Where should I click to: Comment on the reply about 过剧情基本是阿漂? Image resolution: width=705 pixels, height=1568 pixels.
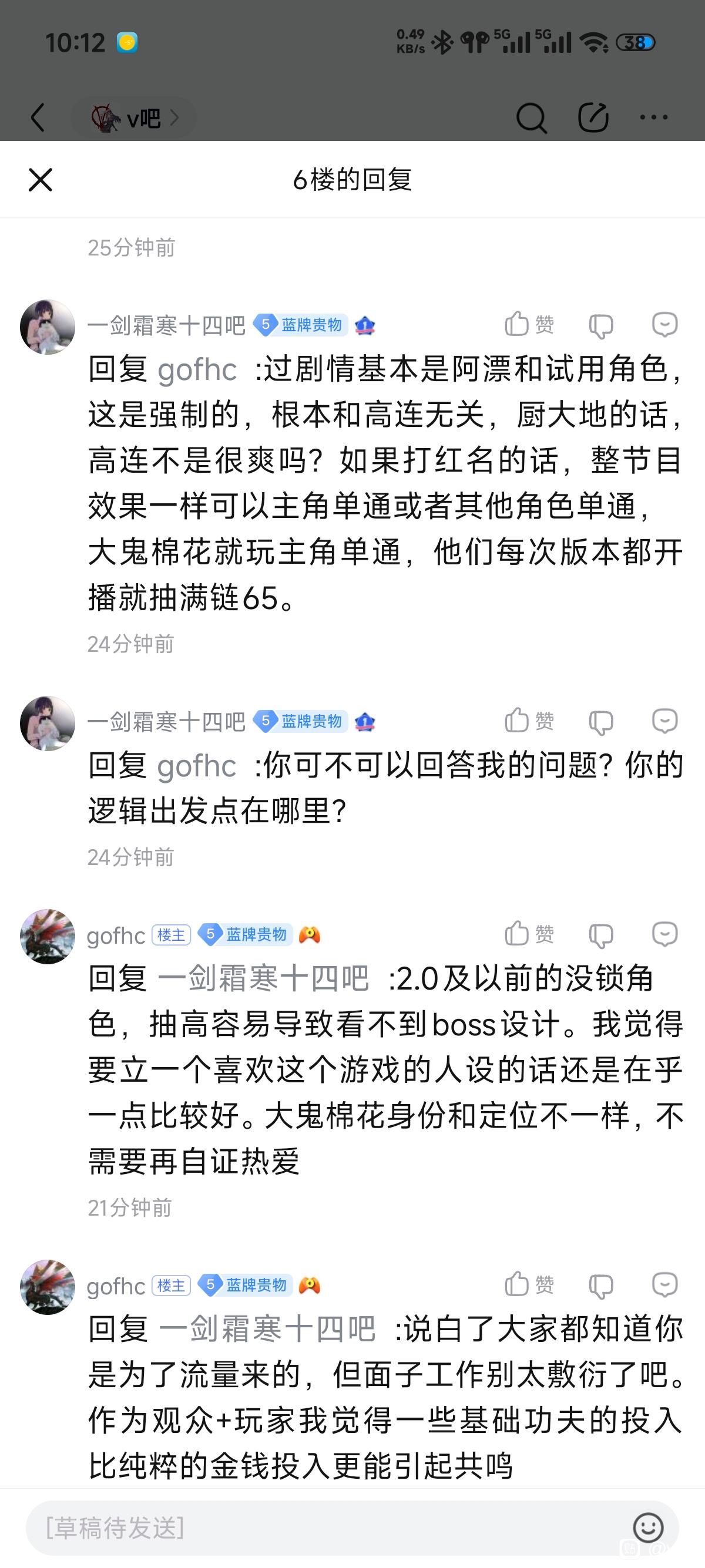(664, 324)
